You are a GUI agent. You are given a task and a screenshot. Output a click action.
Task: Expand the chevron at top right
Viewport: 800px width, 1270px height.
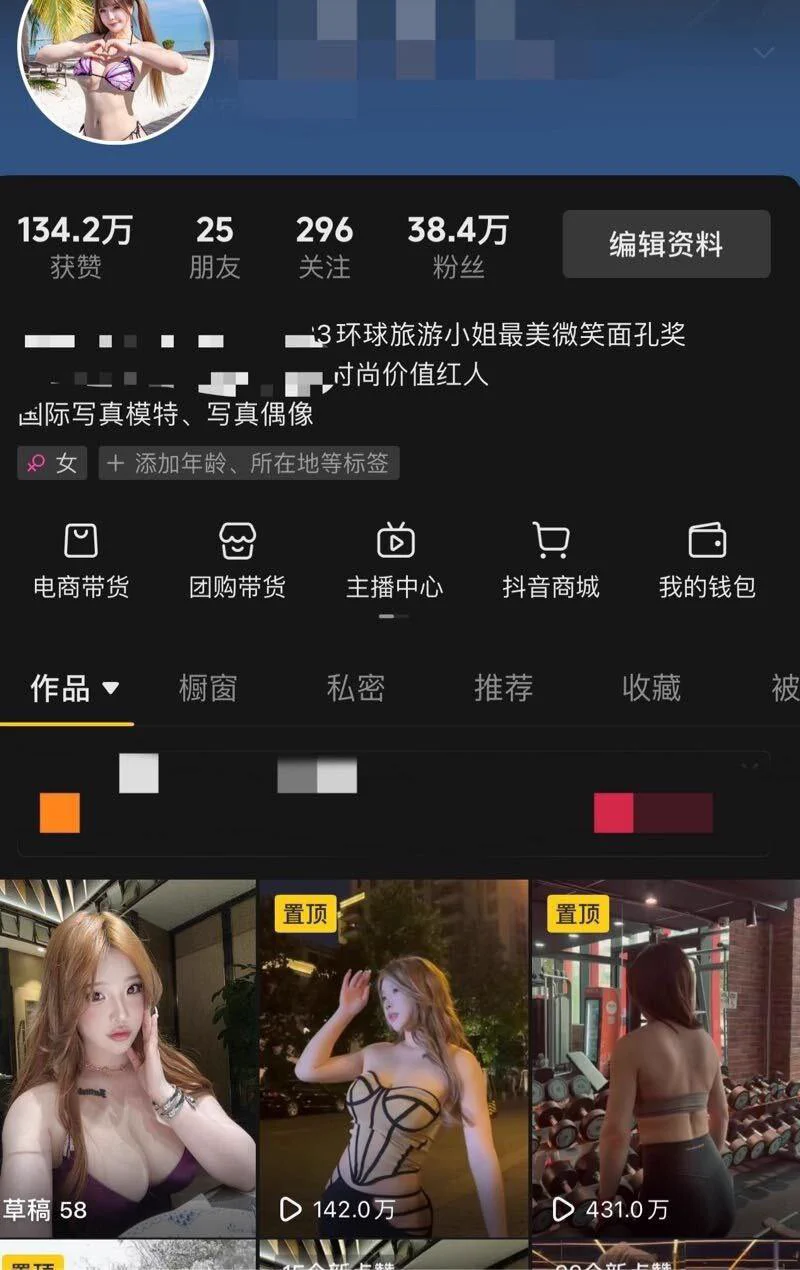click(764, 52)
